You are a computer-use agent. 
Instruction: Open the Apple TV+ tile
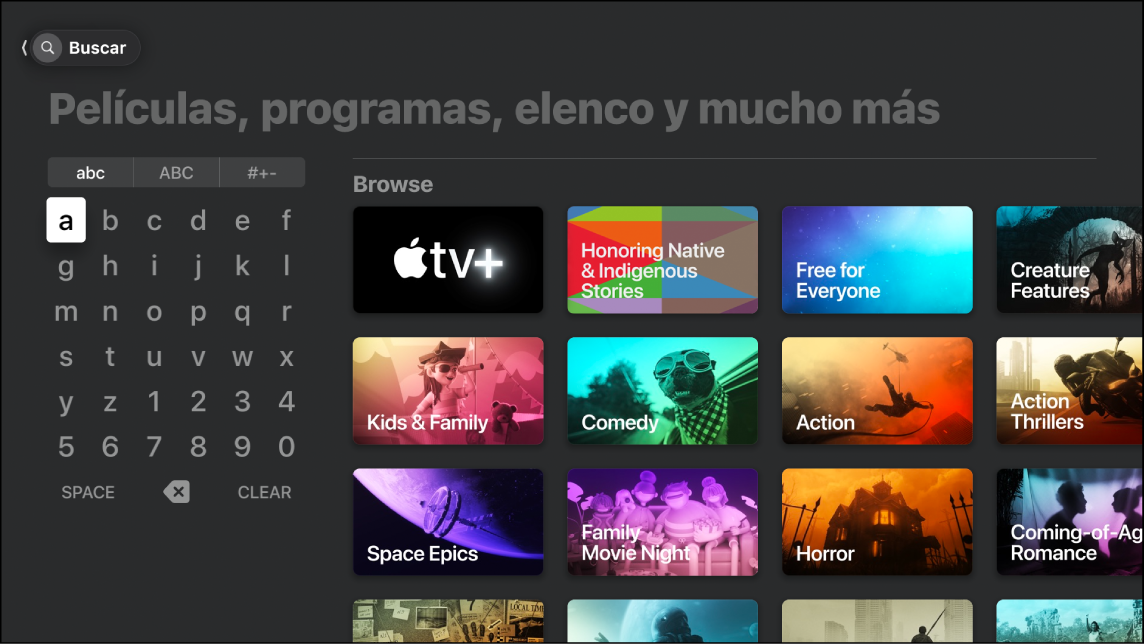tap(448, 260)
